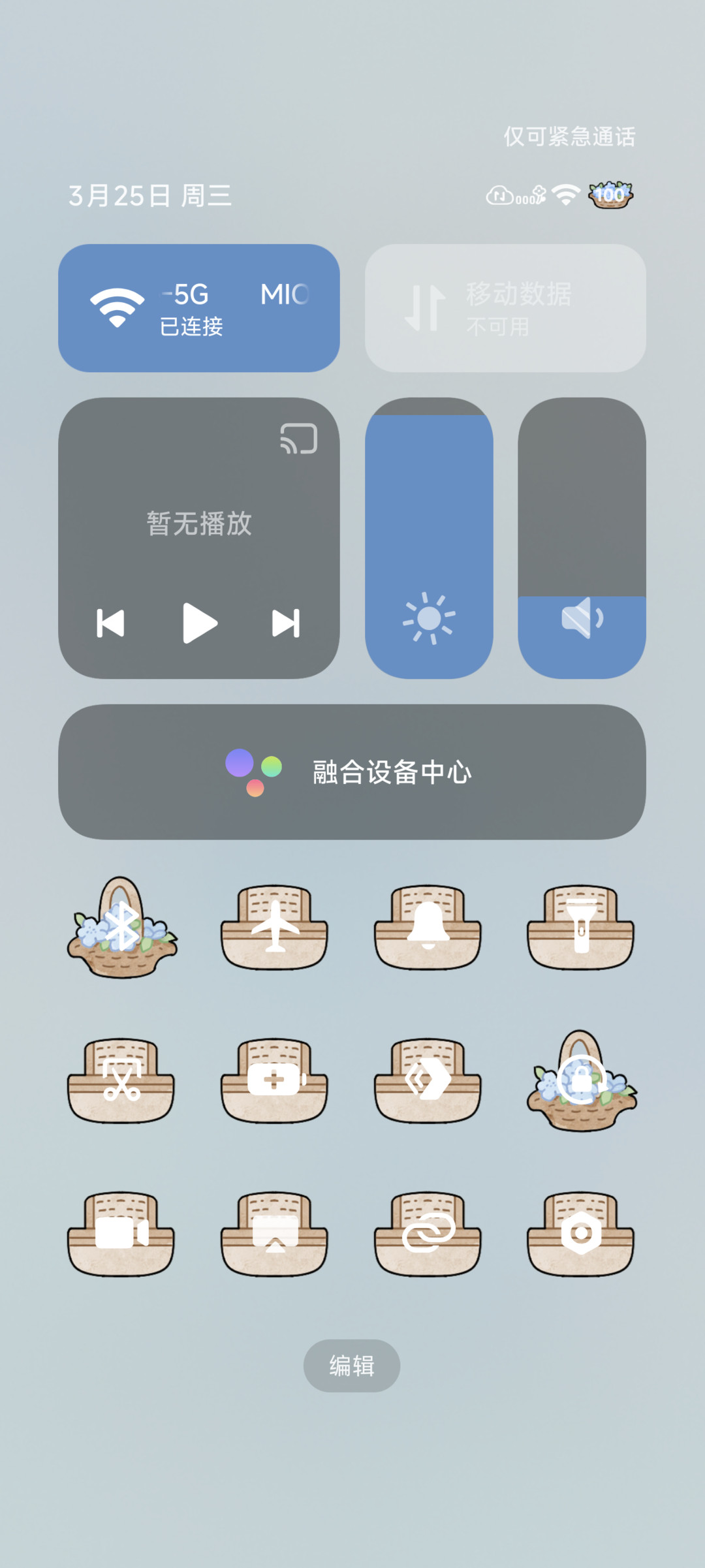The width and height of the screenshot is (705, 1568).
Task: Skip to the previous track
Action: 110,623
